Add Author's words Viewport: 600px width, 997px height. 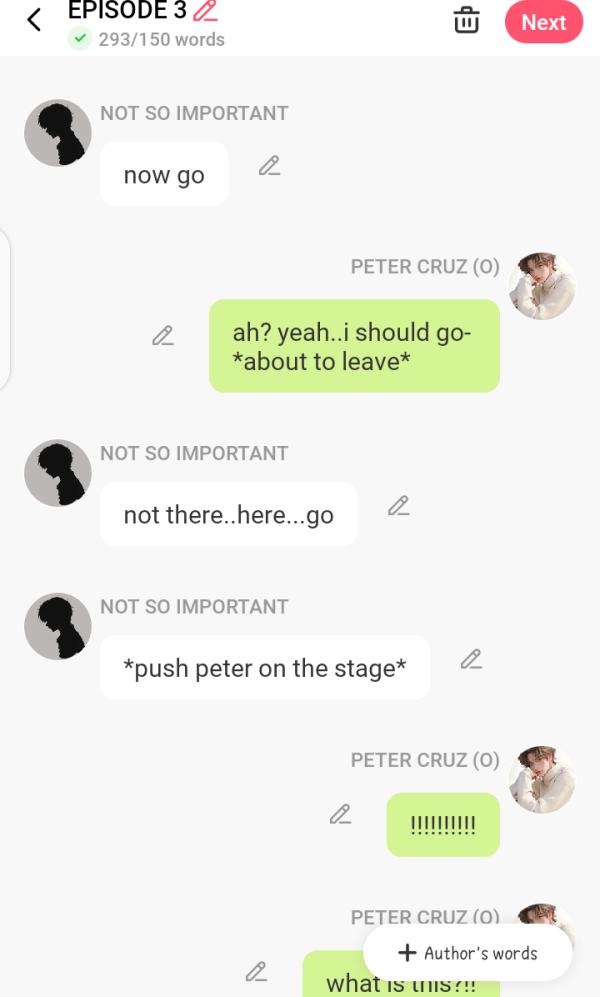468,953
